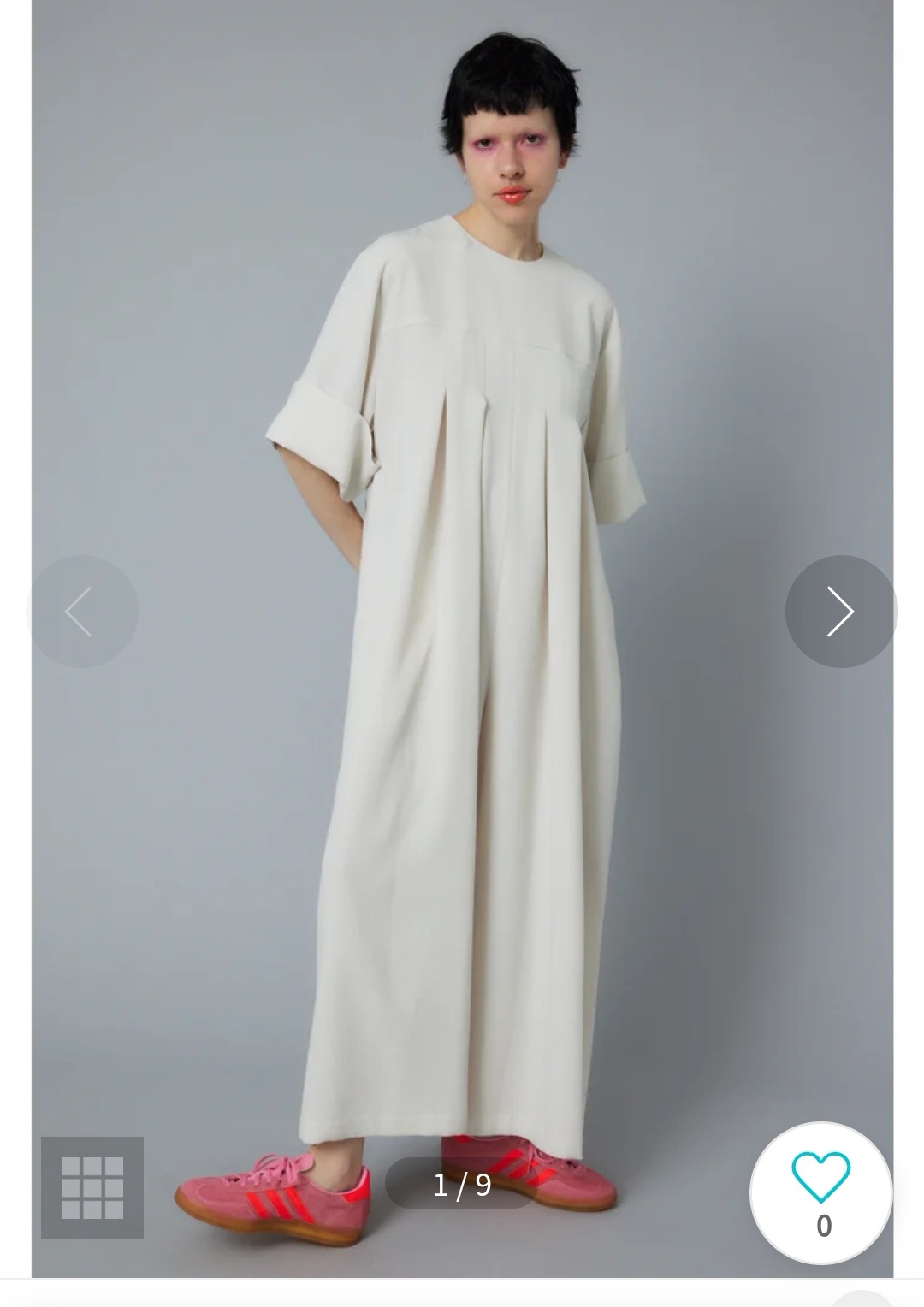Image resolution: width=924 pixels, height=1307 pixels.
Task: Go back to the previous product photo
Action: point(82,612)
